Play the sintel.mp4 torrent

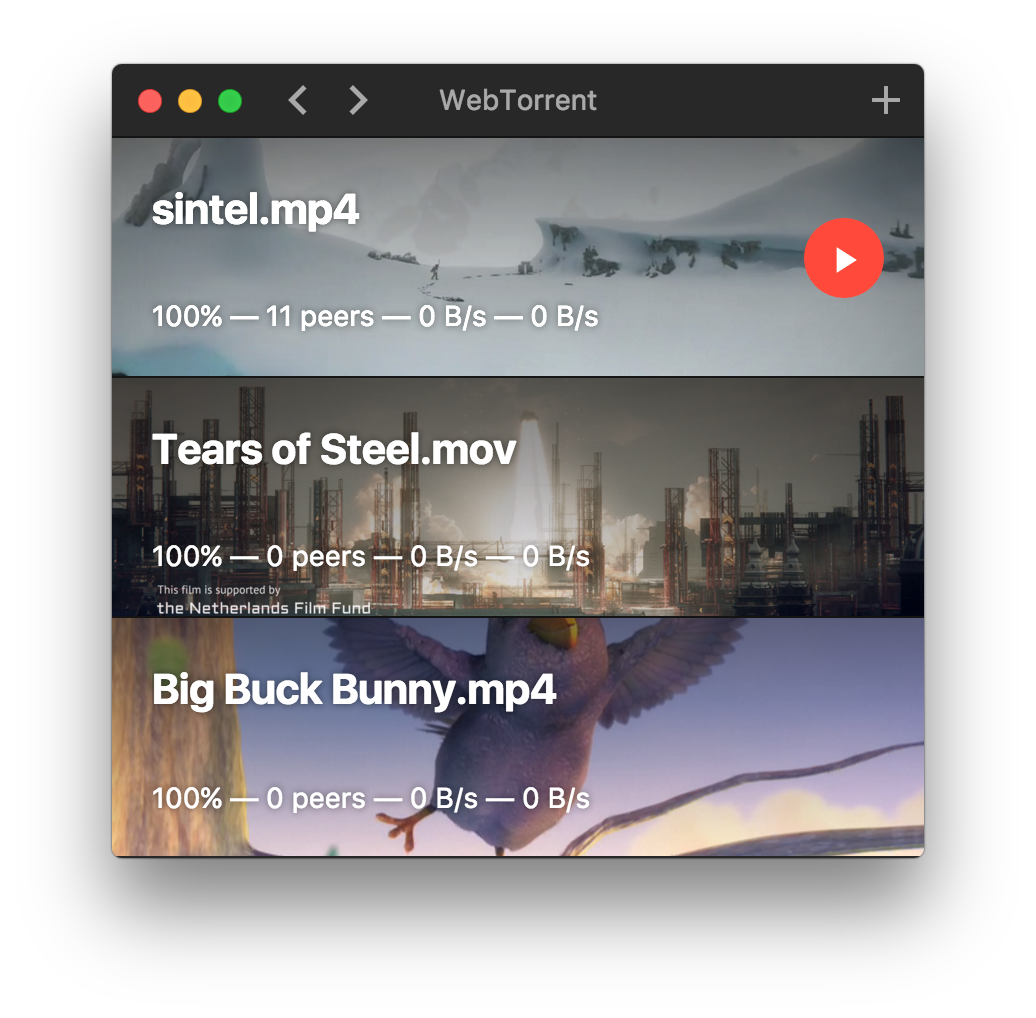point(844,258)
